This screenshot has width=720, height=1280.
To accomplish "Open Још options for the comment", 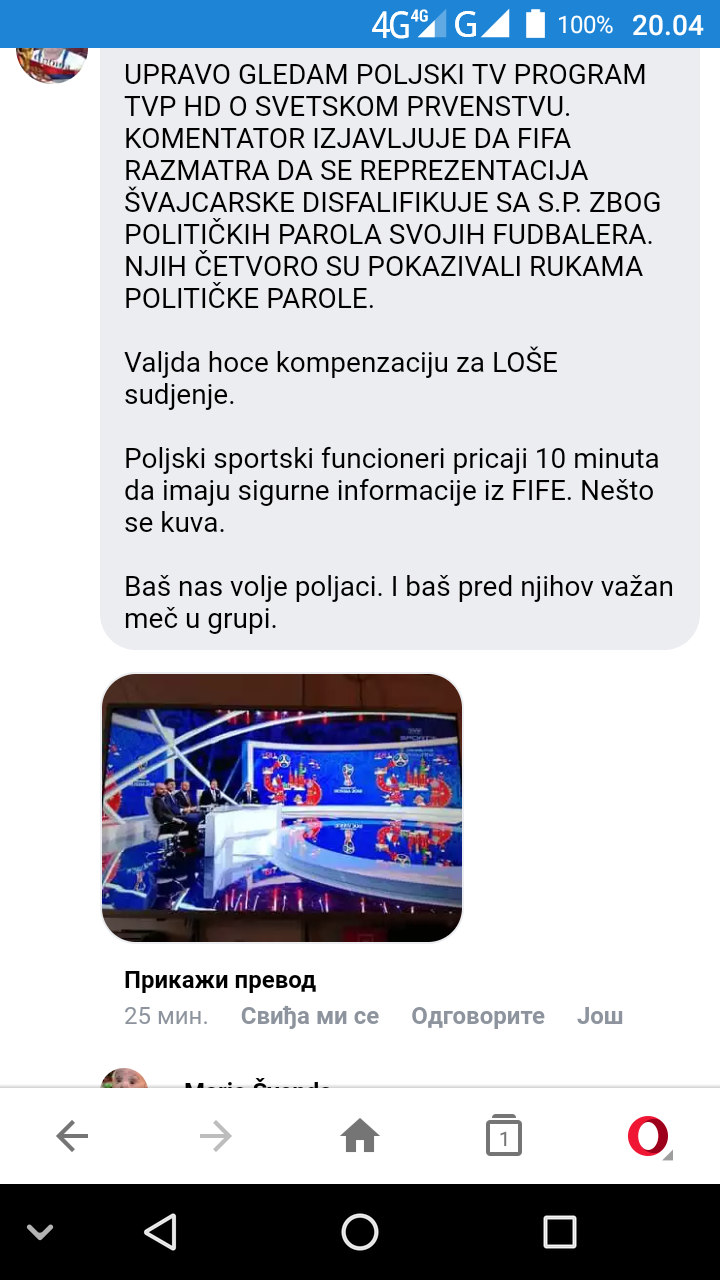I will coord(600,1016).
